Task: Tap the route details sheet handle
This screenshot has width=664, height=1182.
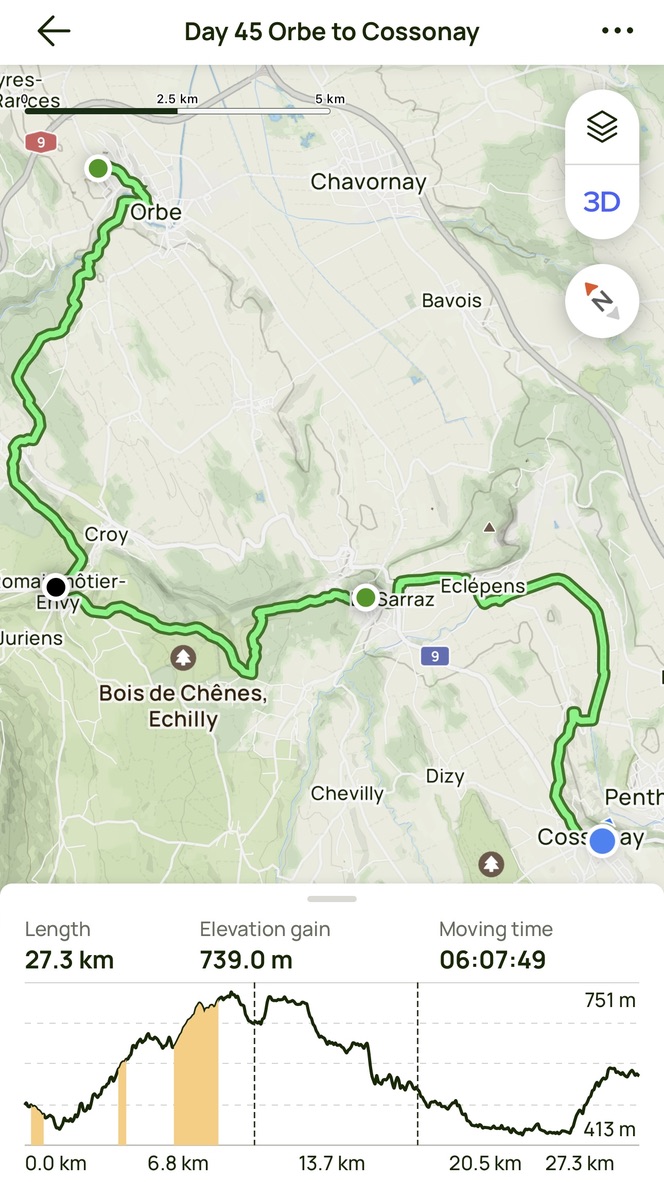Action: pyautogui.click(x=332, y=899)
